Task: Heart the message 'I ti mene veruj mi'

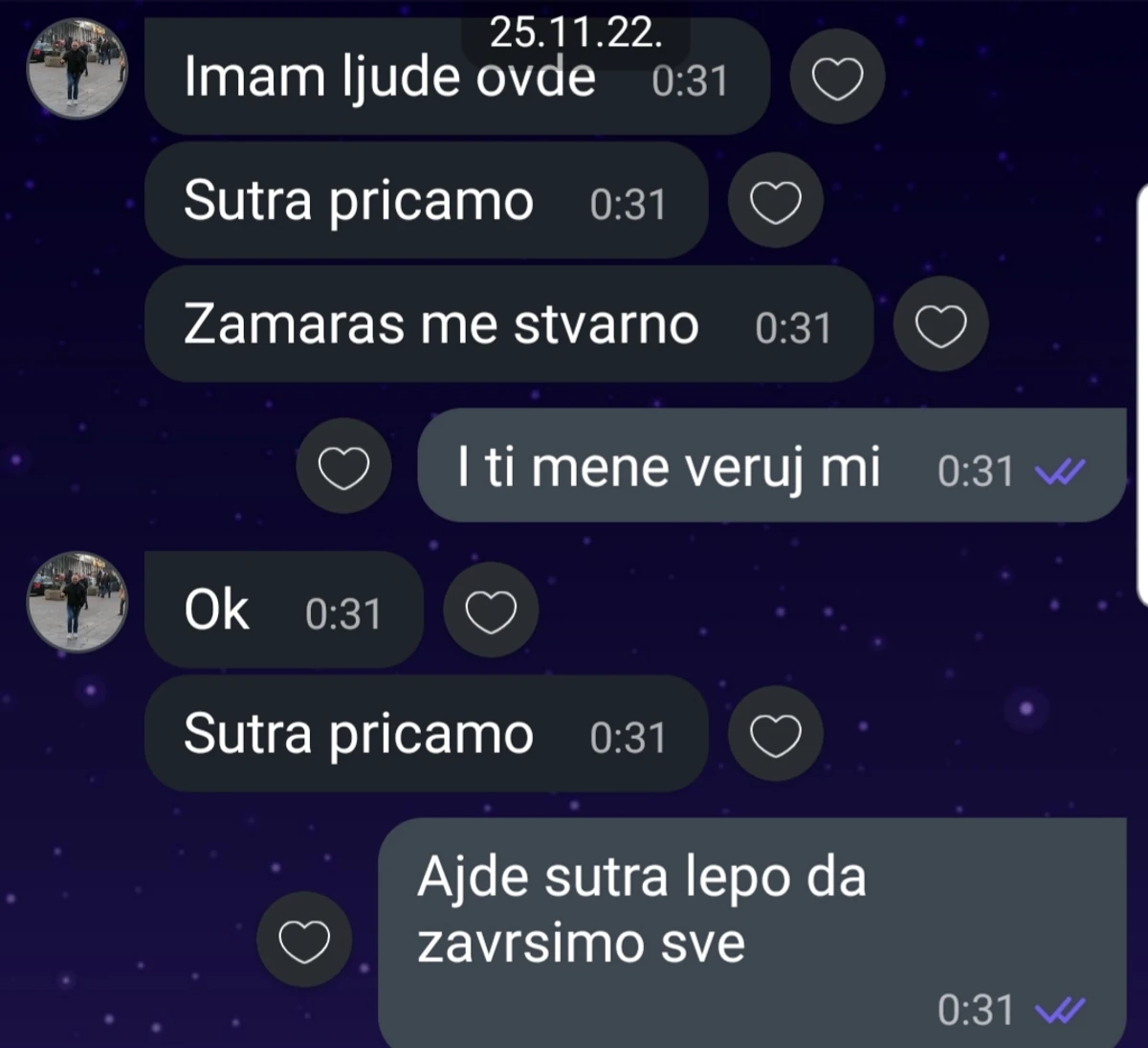Action: tap(343, 468)
